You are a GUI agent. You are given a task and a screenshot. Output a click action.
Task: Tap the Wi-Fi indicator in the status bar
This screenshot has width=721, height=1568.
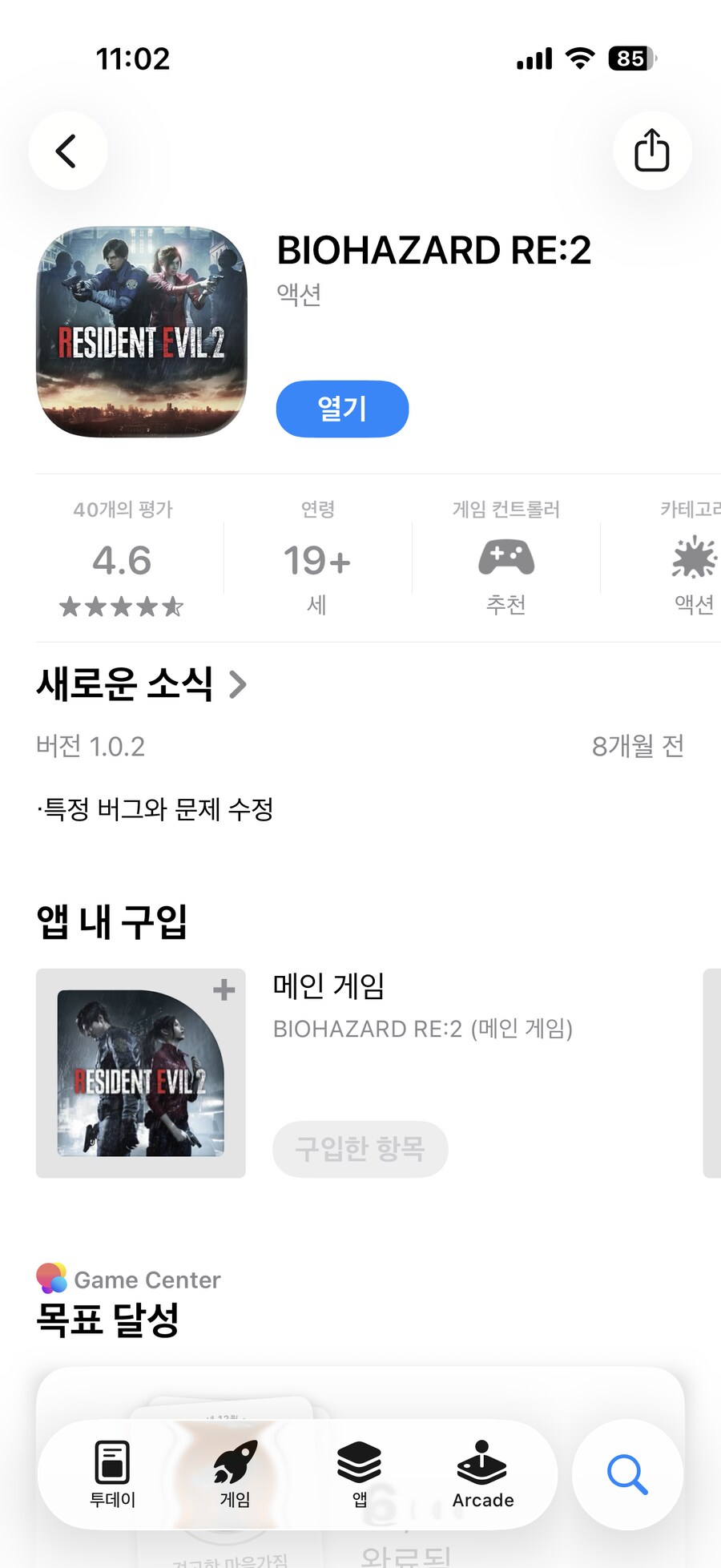(578, 58)
